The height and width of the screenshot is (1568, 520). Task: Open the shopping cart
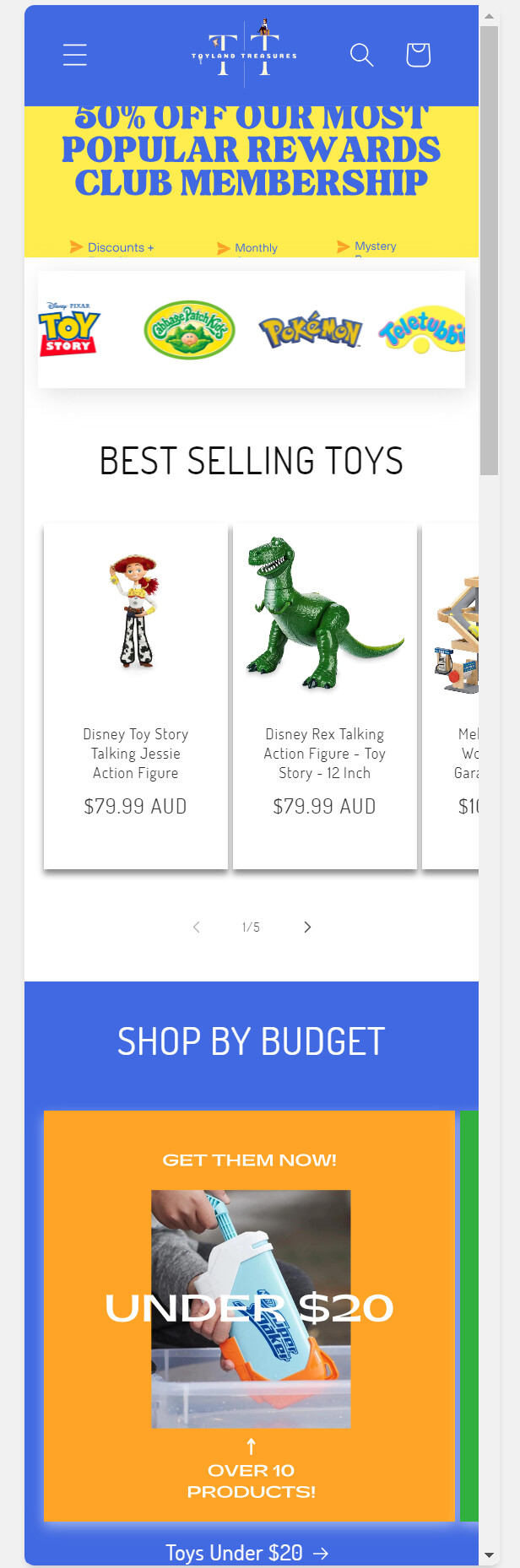[x=418, y=55]
